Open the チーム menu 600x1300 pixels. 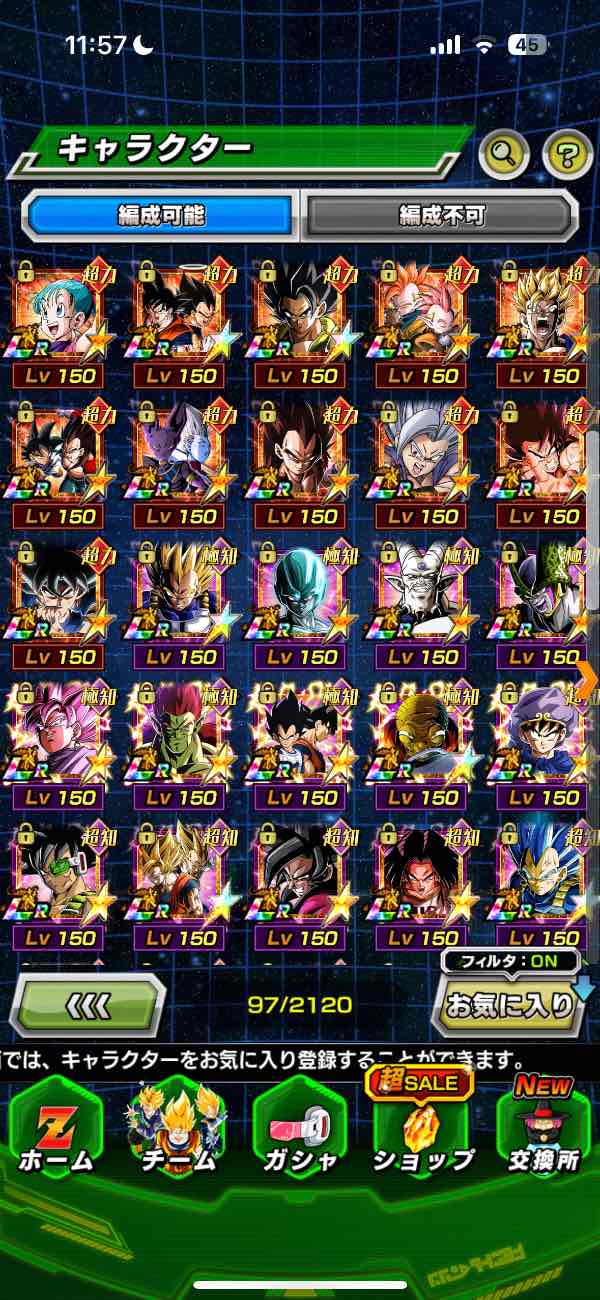pos(177,1132)
